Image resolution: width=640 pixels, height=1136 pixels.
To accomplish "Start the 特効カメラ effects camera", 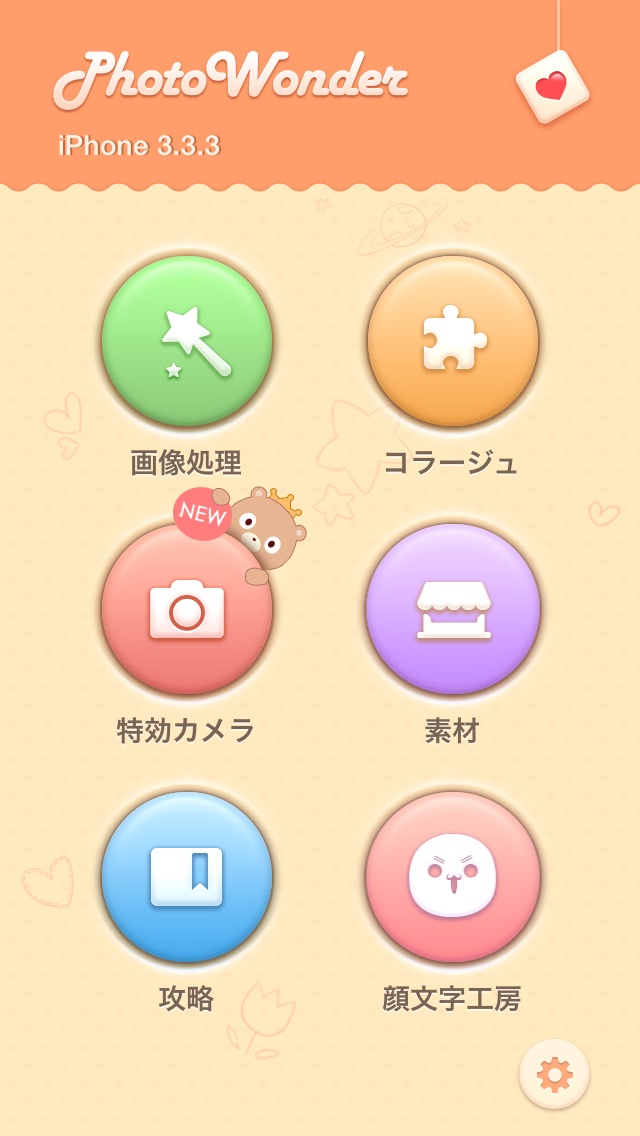I will coord(187,610).
